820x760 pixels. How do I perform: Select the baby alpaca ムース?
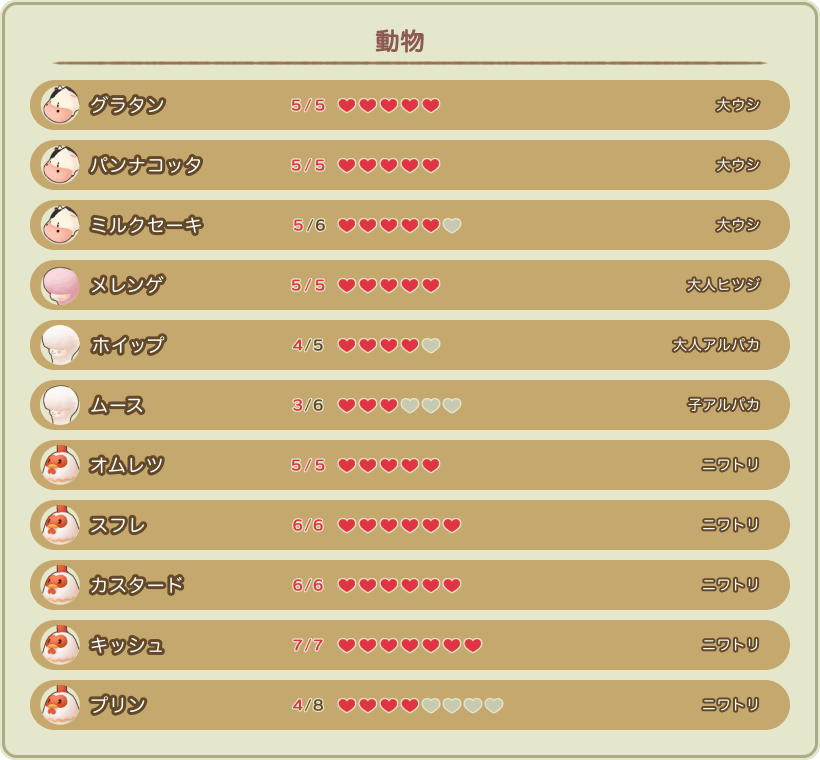click(410, 405)
